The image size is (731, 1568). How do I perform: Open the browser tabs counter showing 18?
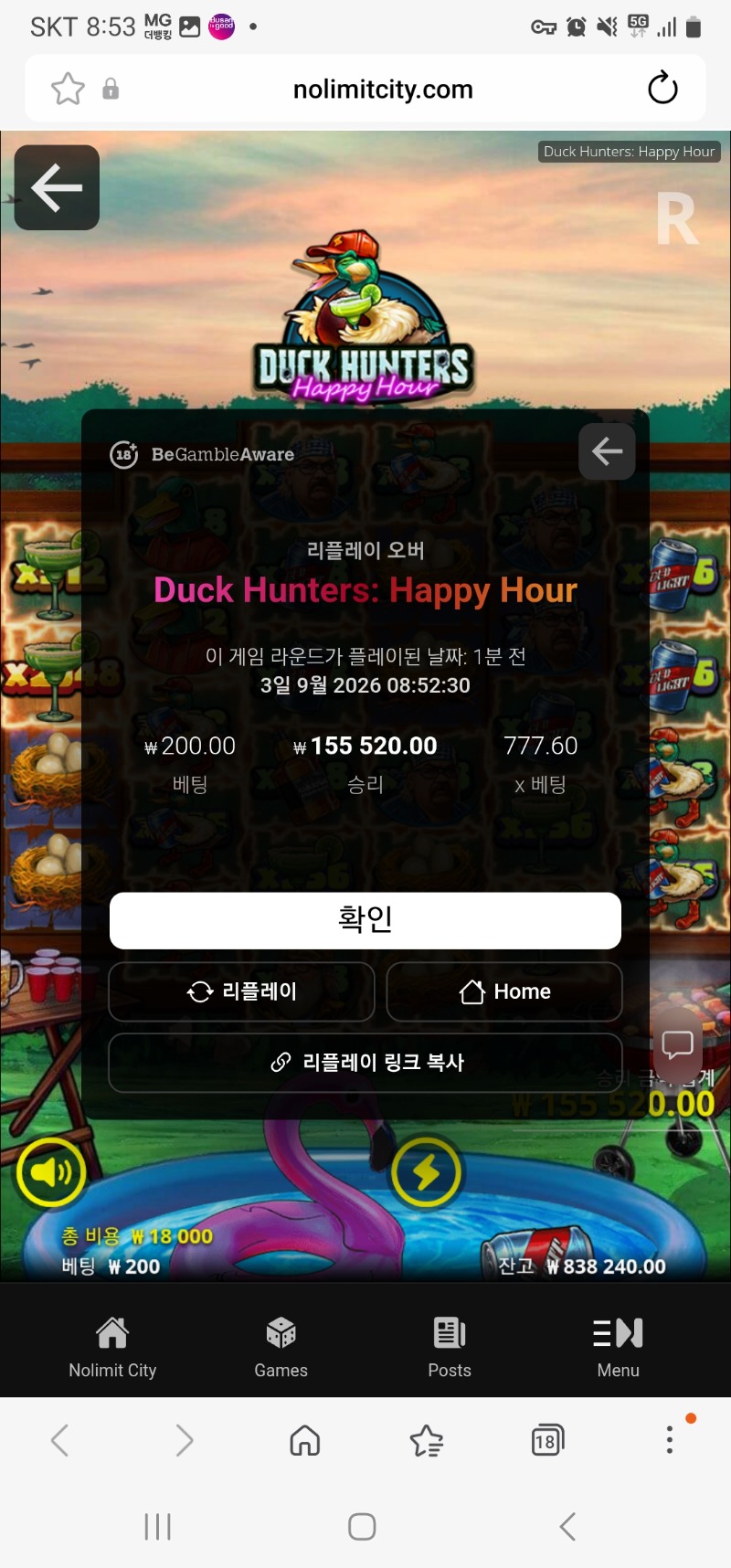tap(547, 1441)
